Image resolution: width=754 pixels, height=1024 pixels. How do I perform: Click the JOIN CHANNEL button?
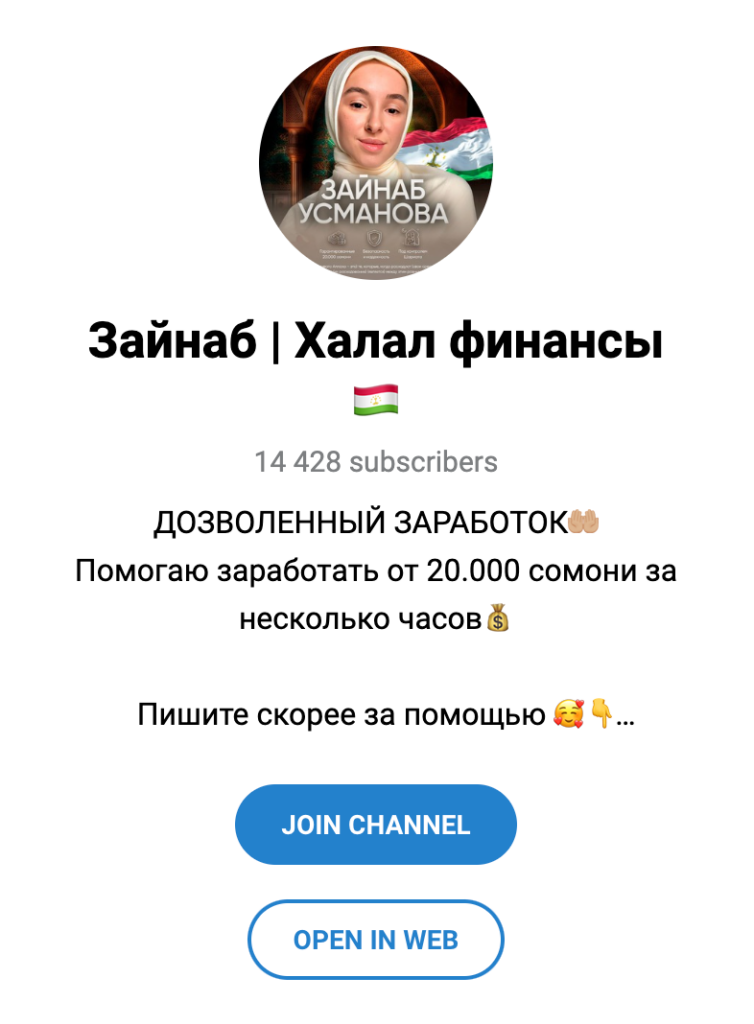pos(377,824)
